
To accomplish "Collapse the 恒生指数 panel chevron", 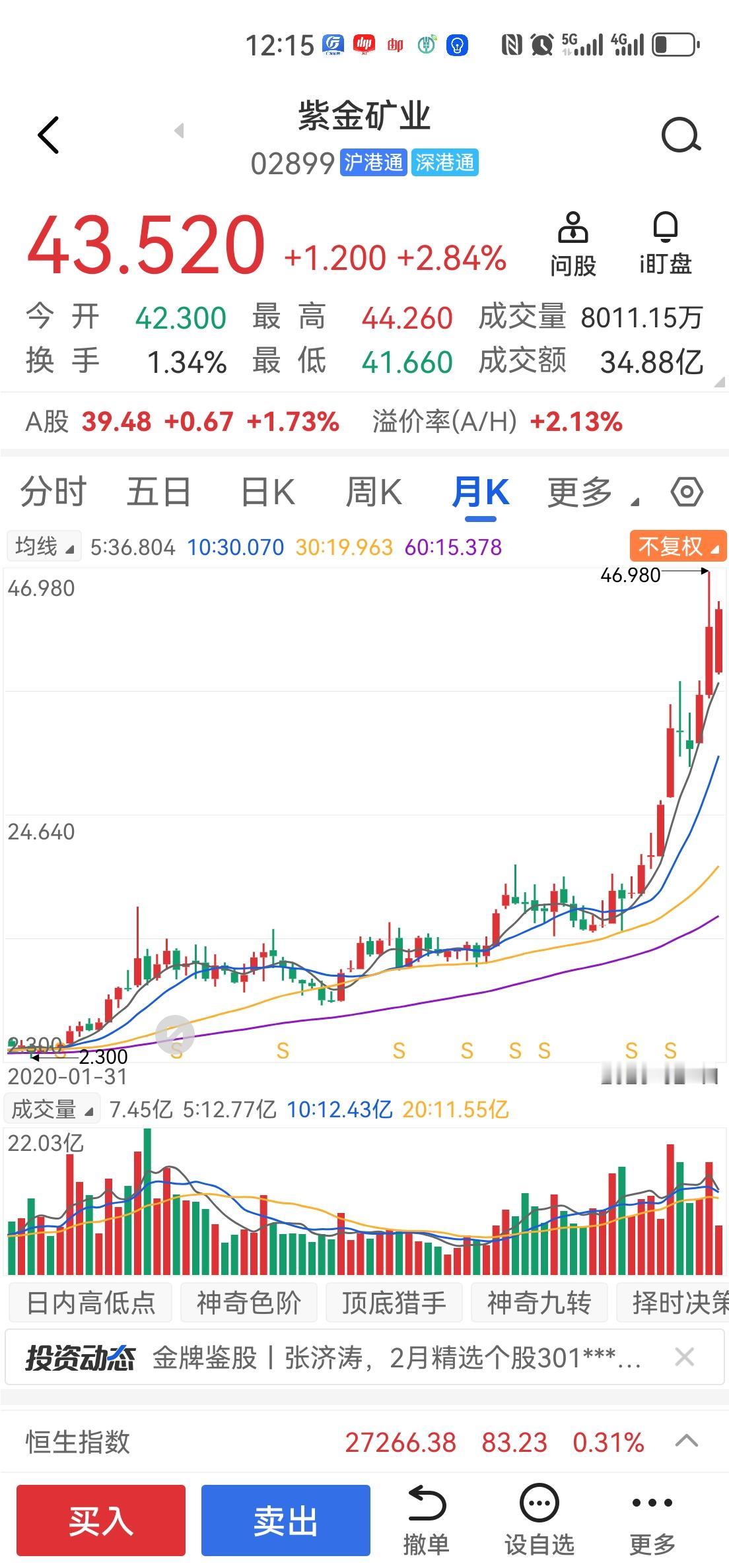I will coord(687,1442).
